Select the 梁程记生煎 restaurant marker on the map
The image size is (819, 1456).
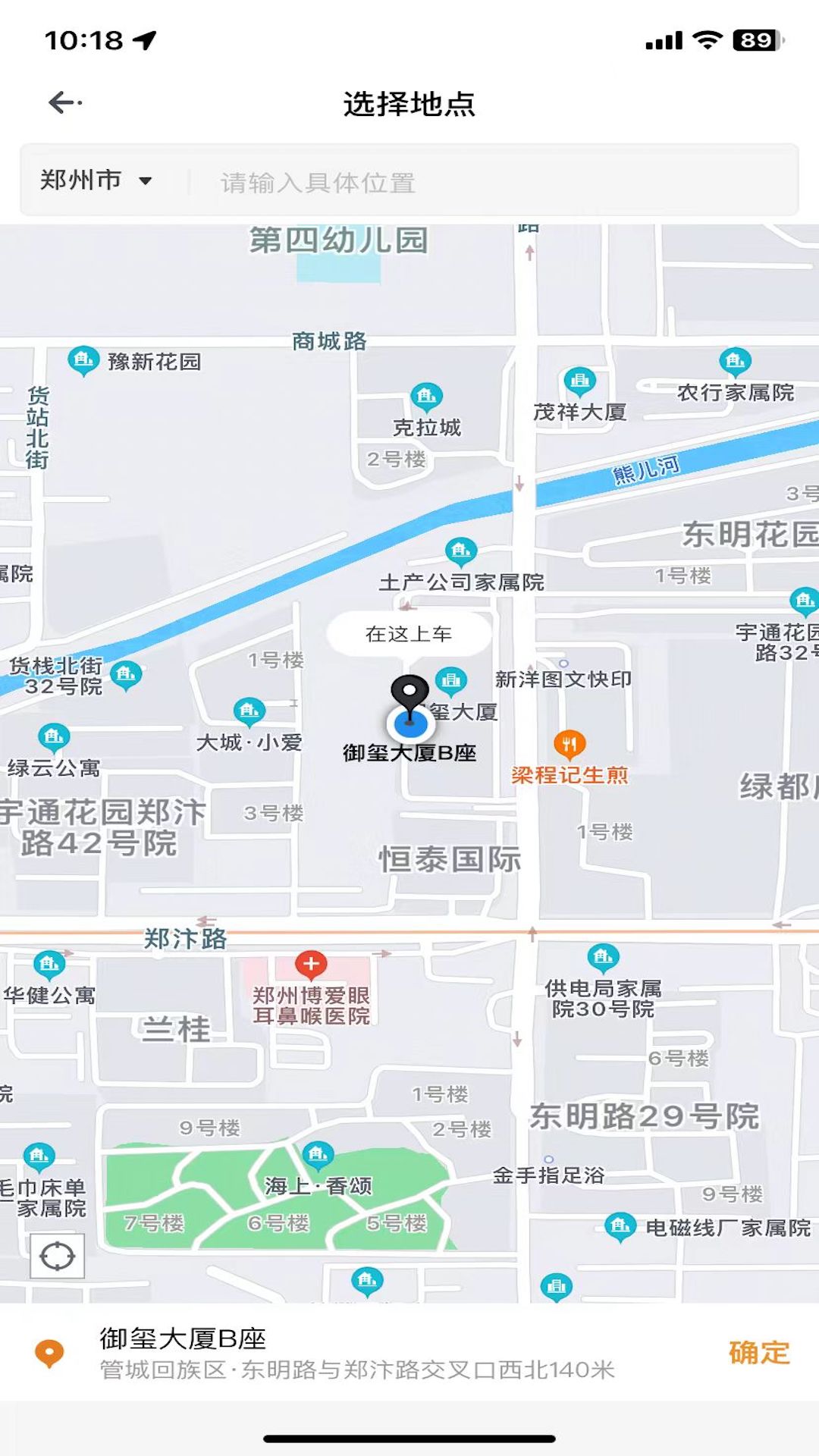click(x=570, y=745)
